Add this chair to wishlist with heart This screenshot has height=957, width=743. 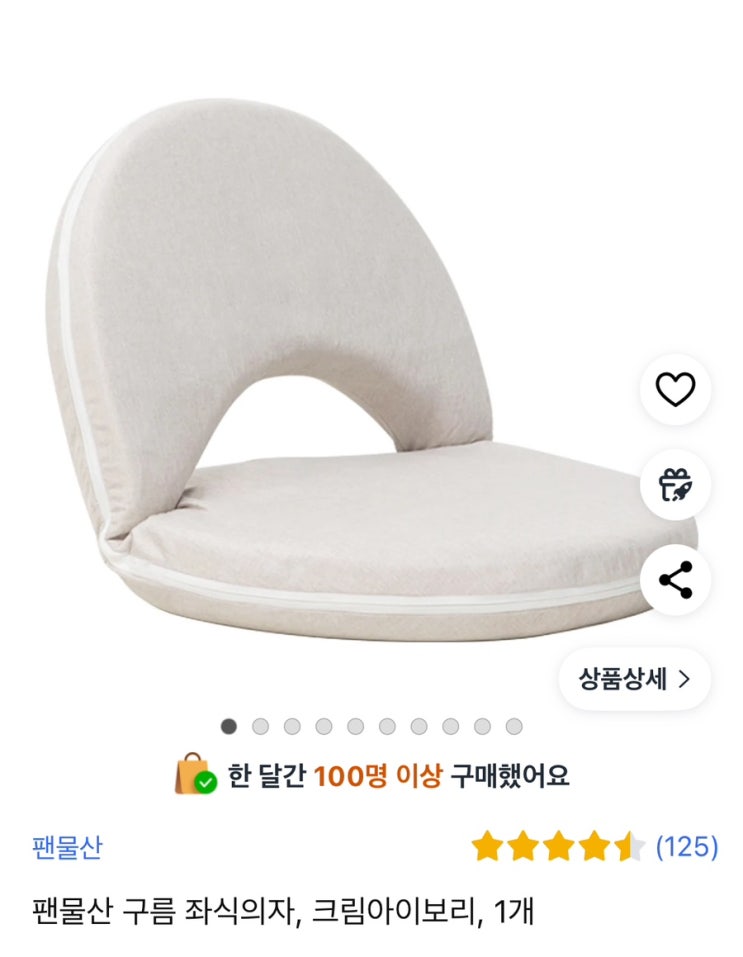click(x=675, y=389)
